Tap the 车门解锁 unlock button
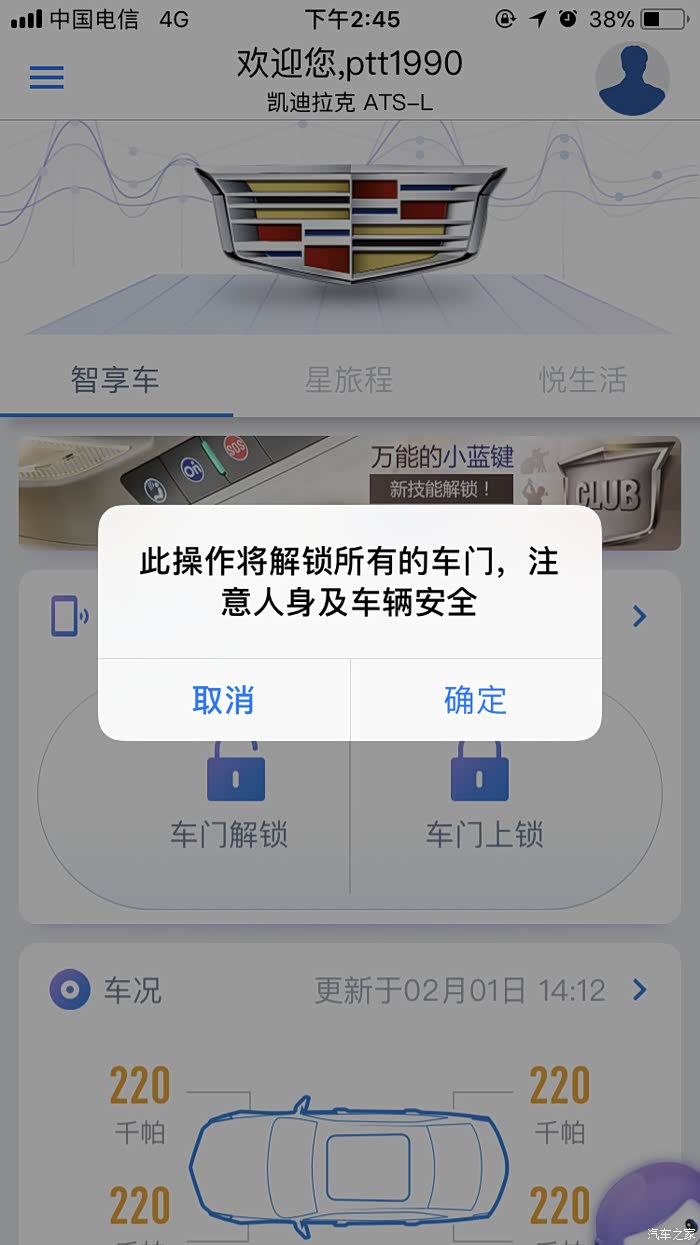700x1245 pixels. click(x=230, y=800)
